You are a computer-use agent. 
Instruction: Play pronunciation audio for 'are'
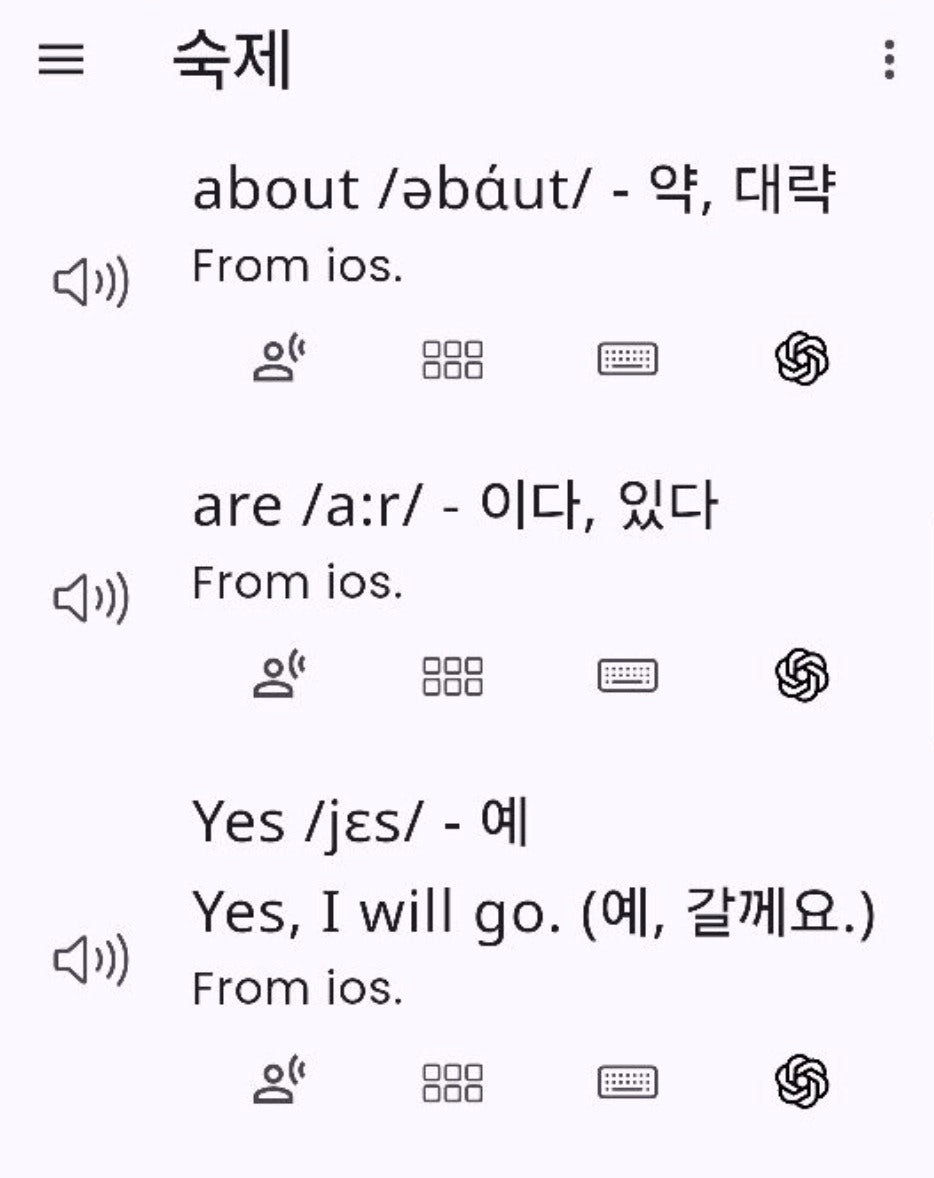pos(90,600)
